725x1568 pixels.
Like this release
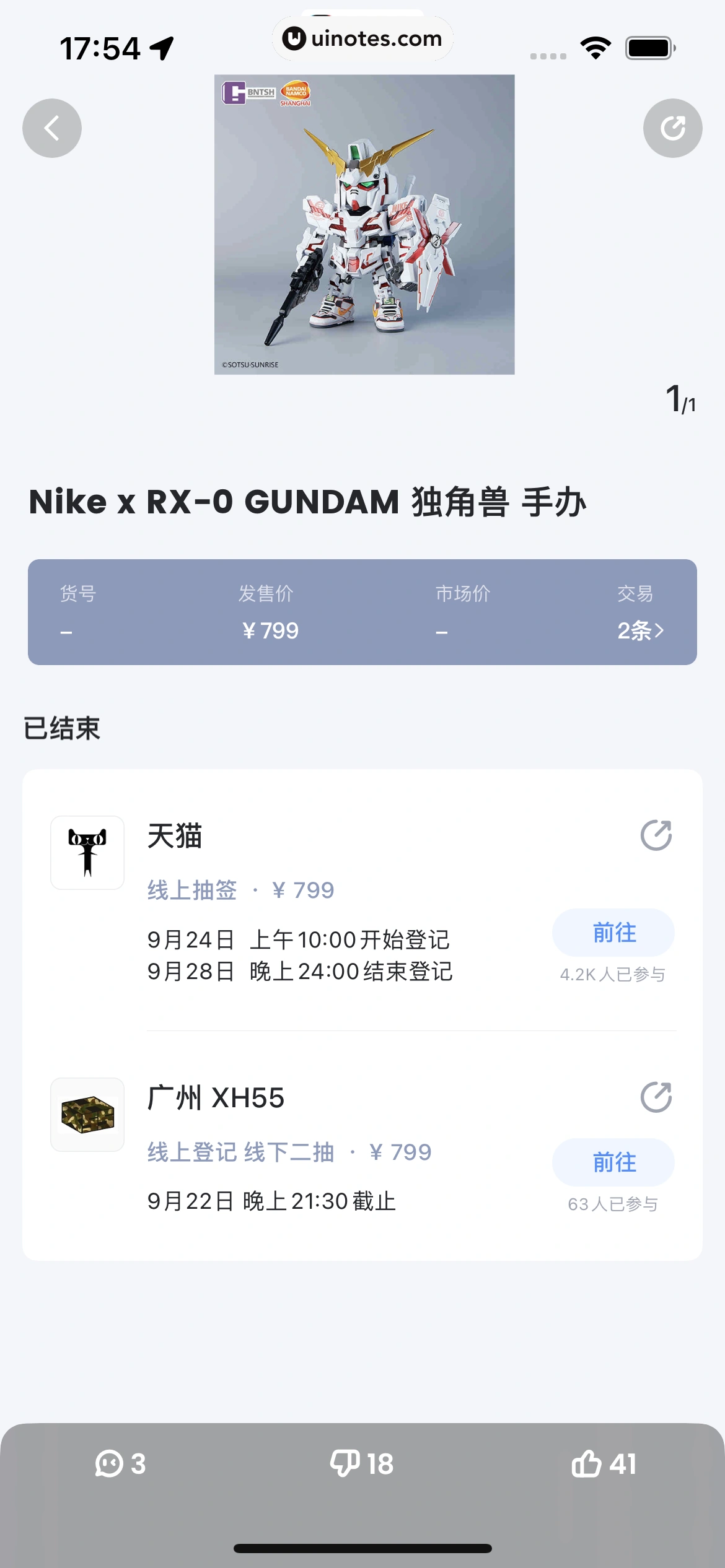click(x=604, y=1464)
